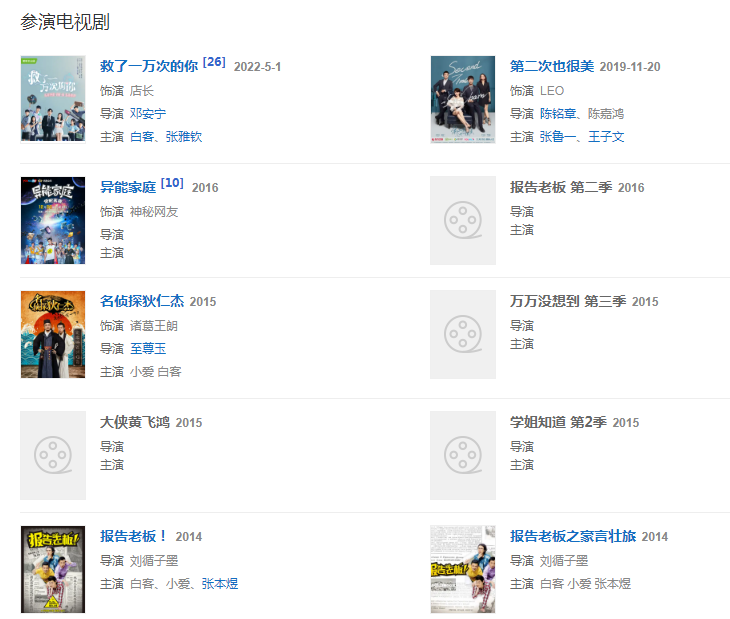Viewport: 730px width, 619px height.
Task: Open director 邓安宁's page
Action: pos(148,114)
